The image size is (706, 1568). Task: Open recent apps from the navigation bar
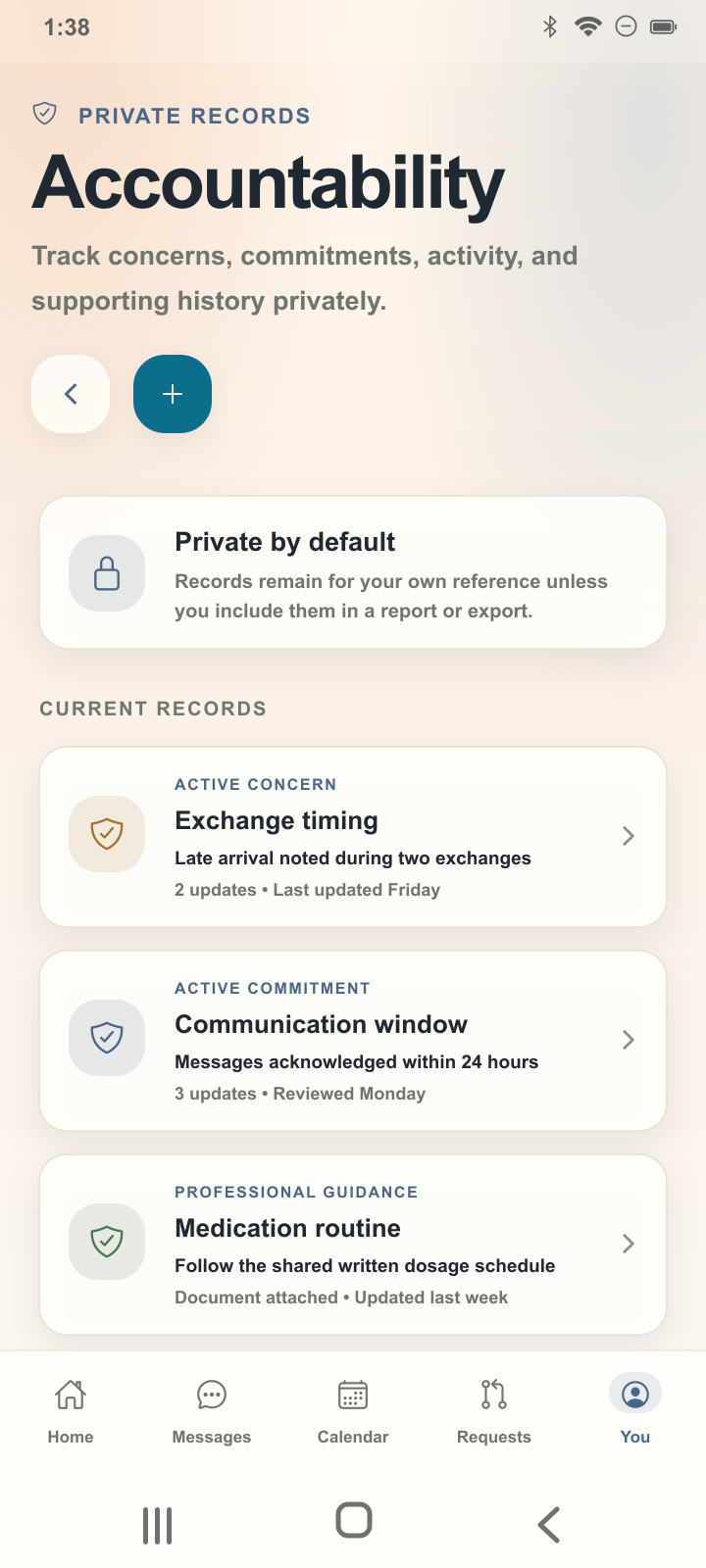click(157, 1525)
